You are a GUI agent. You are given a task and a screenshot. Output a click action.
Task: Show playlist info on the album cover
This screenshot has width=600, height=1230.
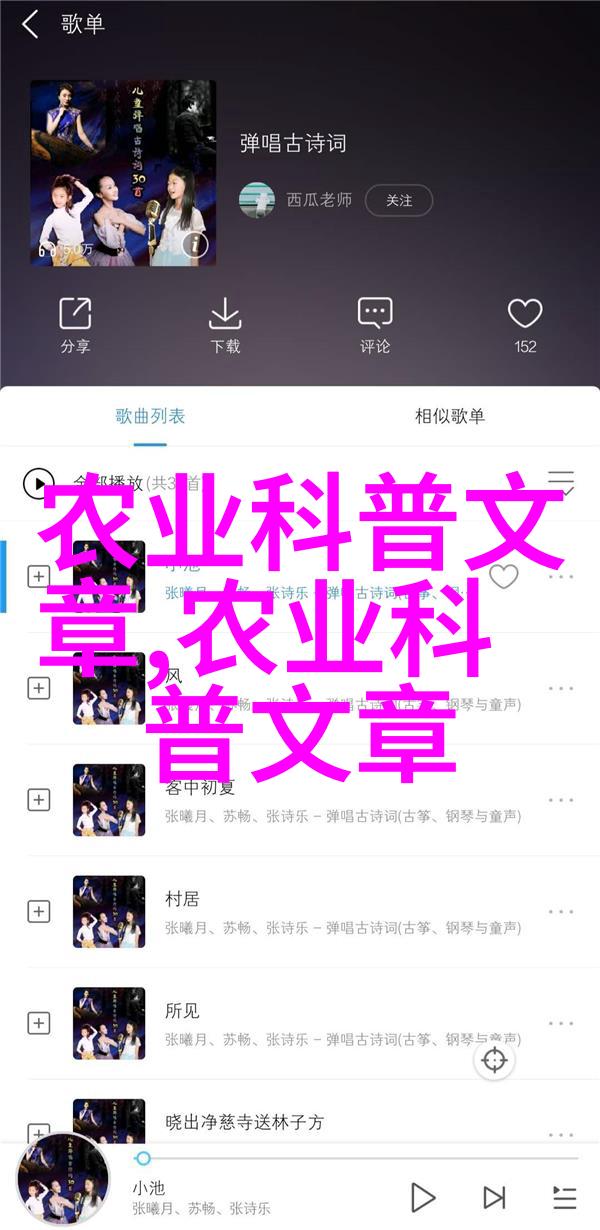[193, 243]
